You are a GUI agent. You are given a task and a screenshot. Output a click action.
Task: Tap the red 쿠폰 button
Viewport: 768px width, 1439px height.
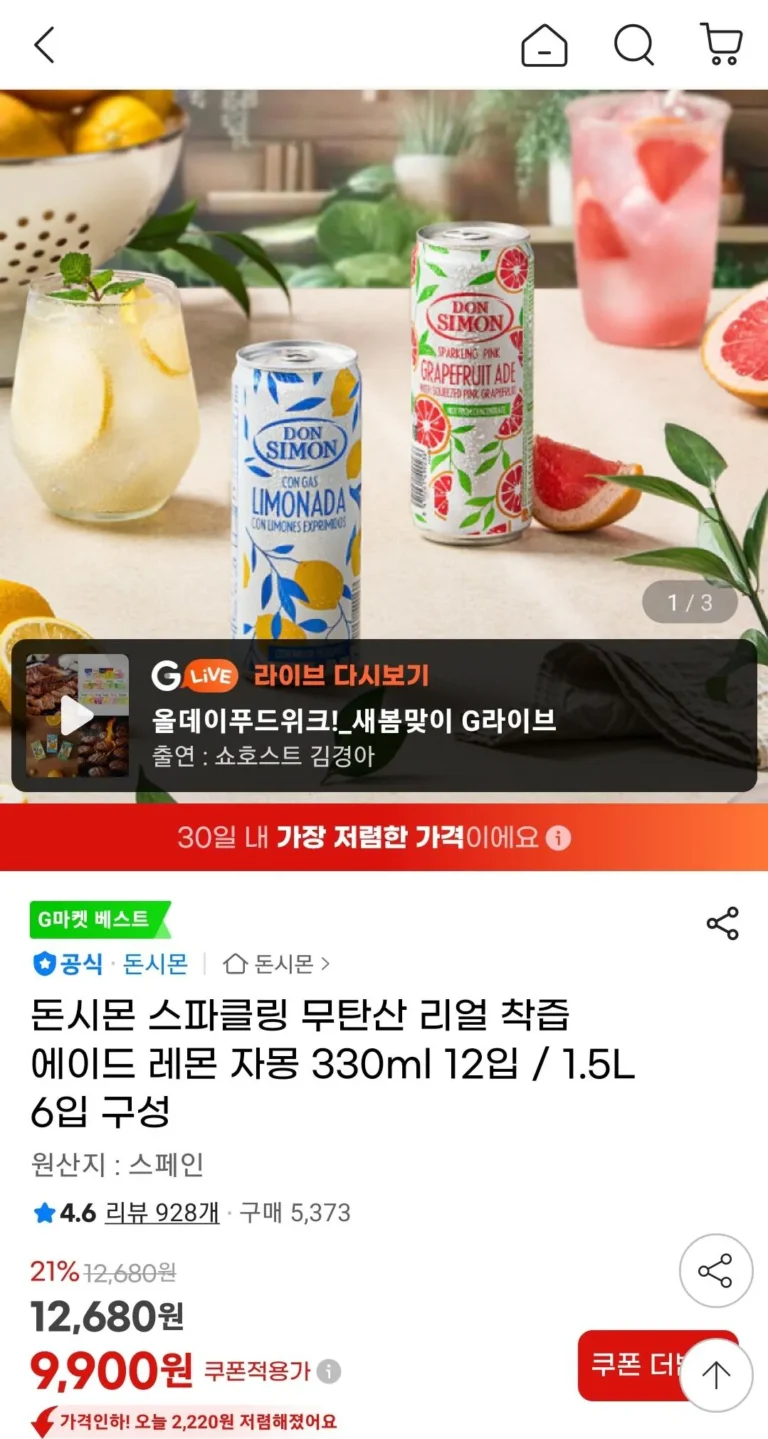[630, 1365]
